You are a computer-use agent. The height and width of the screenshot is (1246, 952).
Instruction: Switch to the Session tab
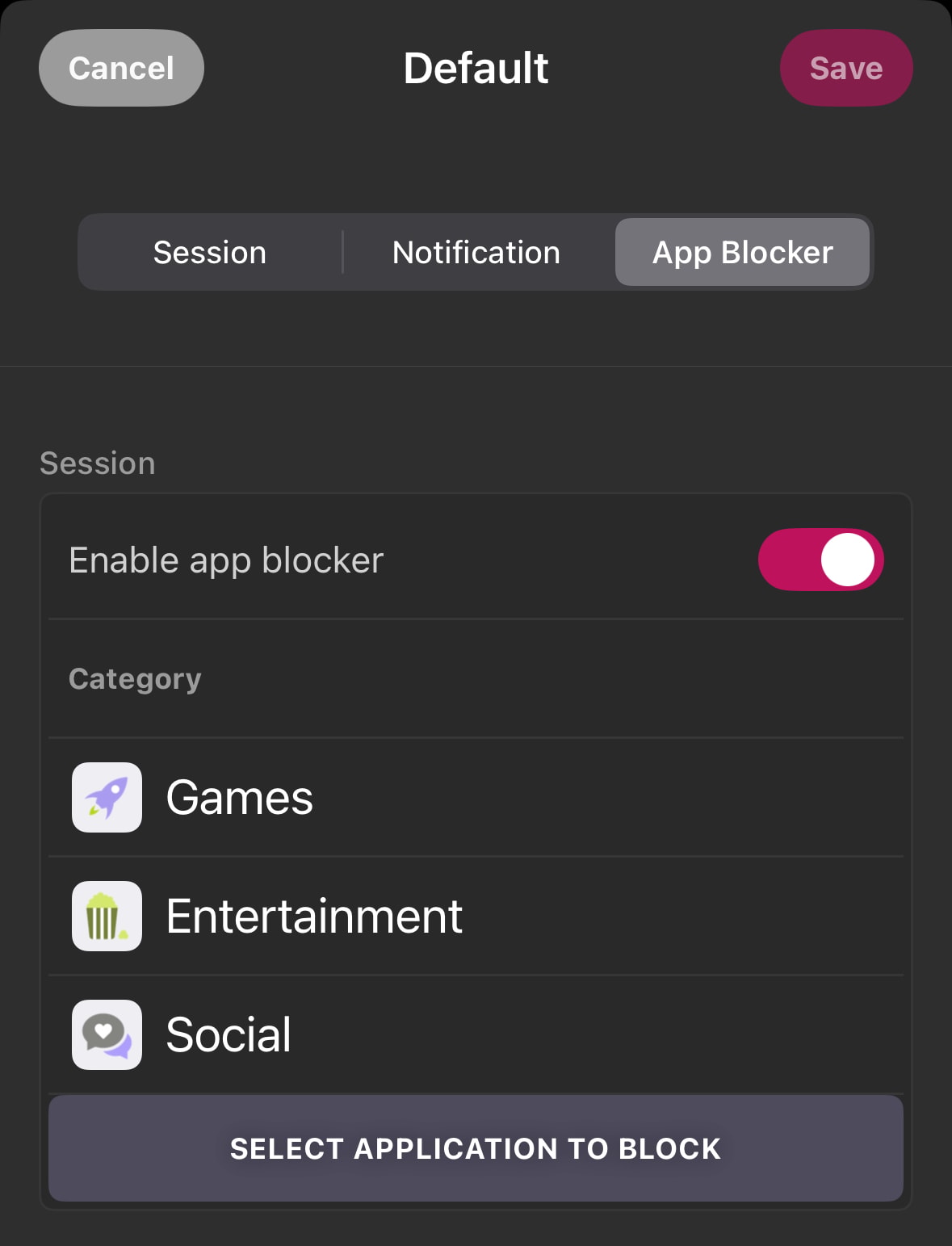pyautogui.click(x=209, y=252)
